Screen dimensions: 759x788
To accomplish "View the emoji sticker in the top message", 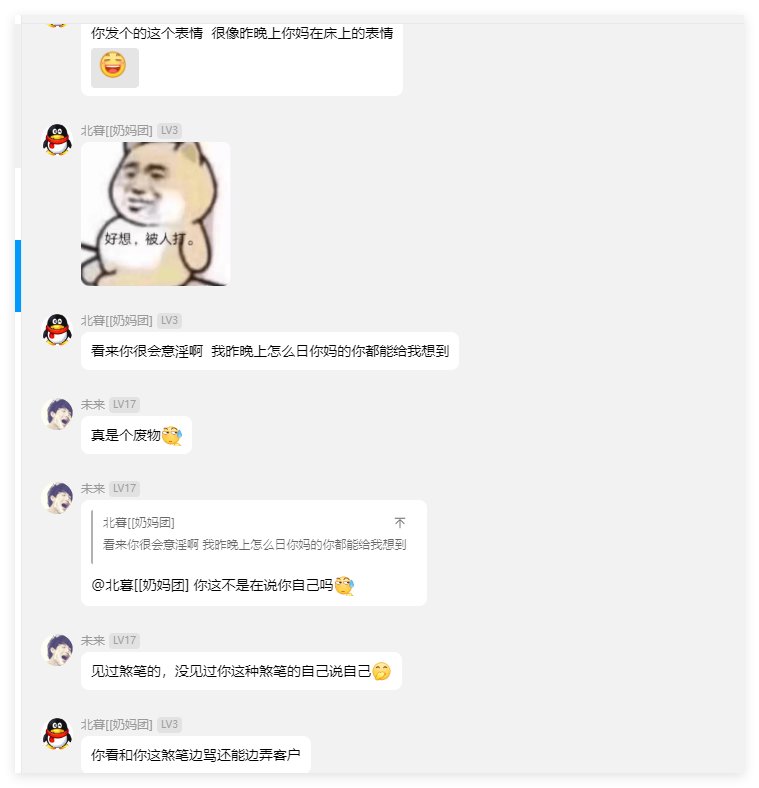I will pyautogui.click(x=114, y=67).
